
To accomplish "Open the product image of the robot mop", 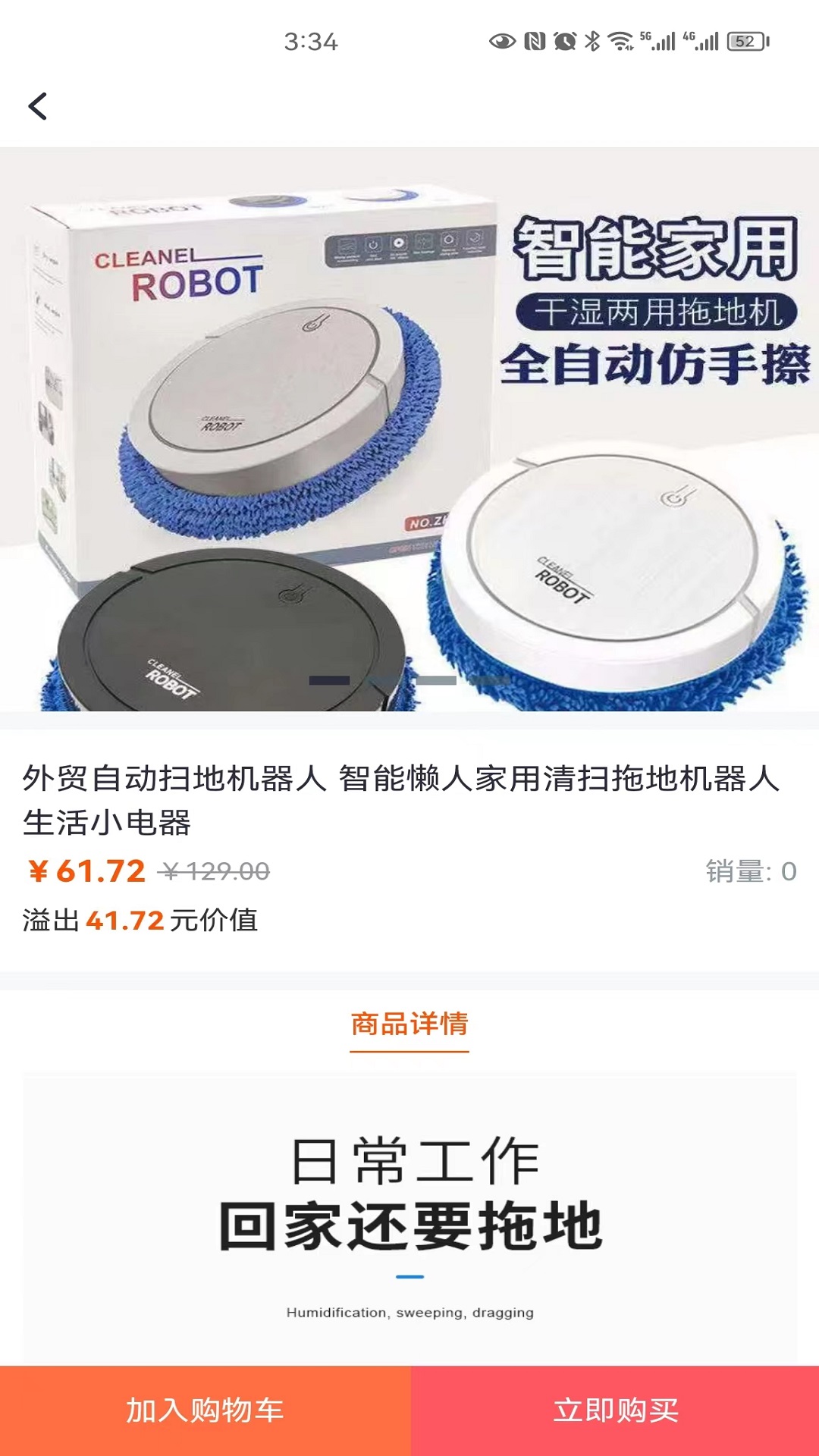I will point(409,429).
